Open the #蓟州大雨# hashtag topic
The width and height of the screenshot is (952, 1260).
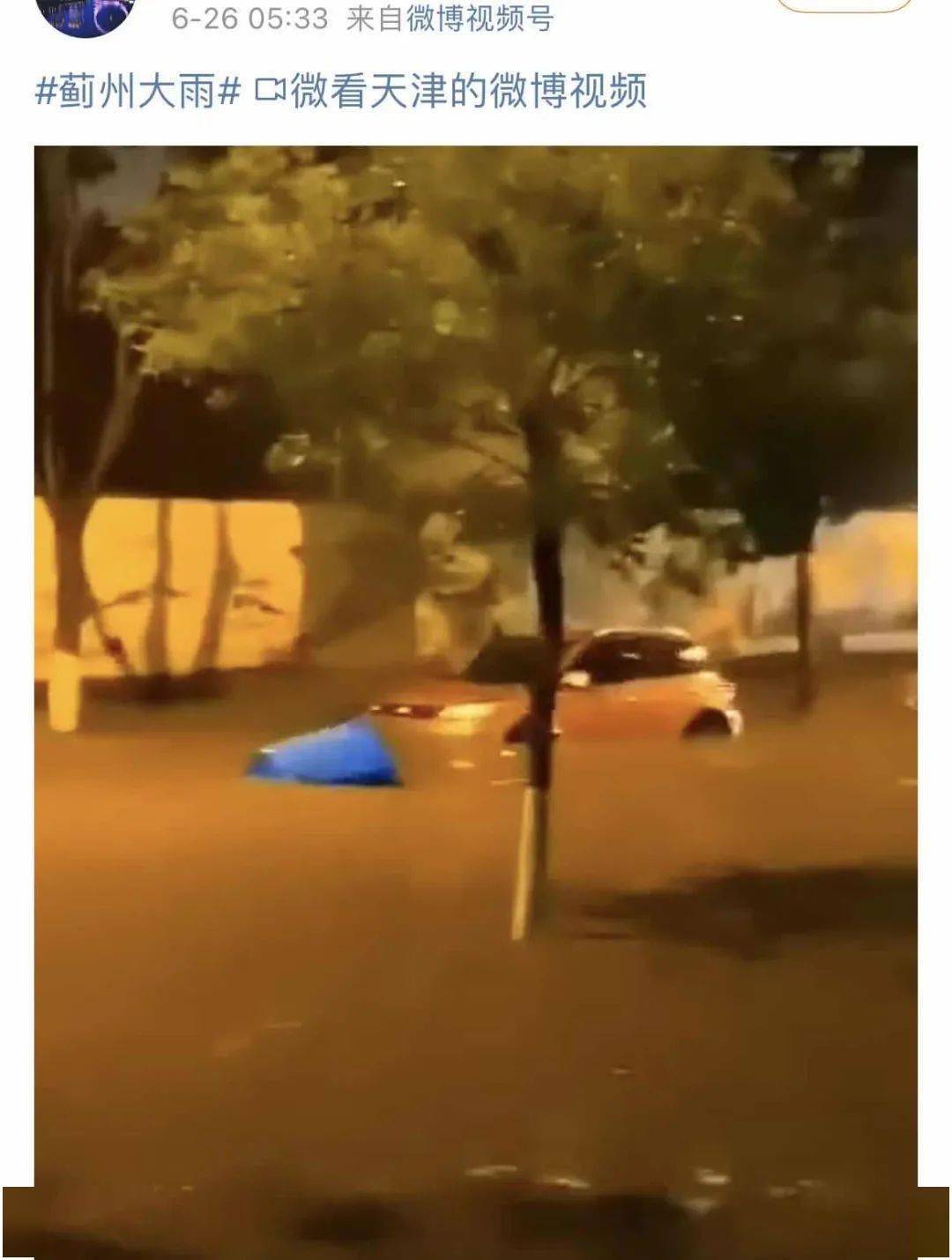pyautogui.click(x=138, y=91)
